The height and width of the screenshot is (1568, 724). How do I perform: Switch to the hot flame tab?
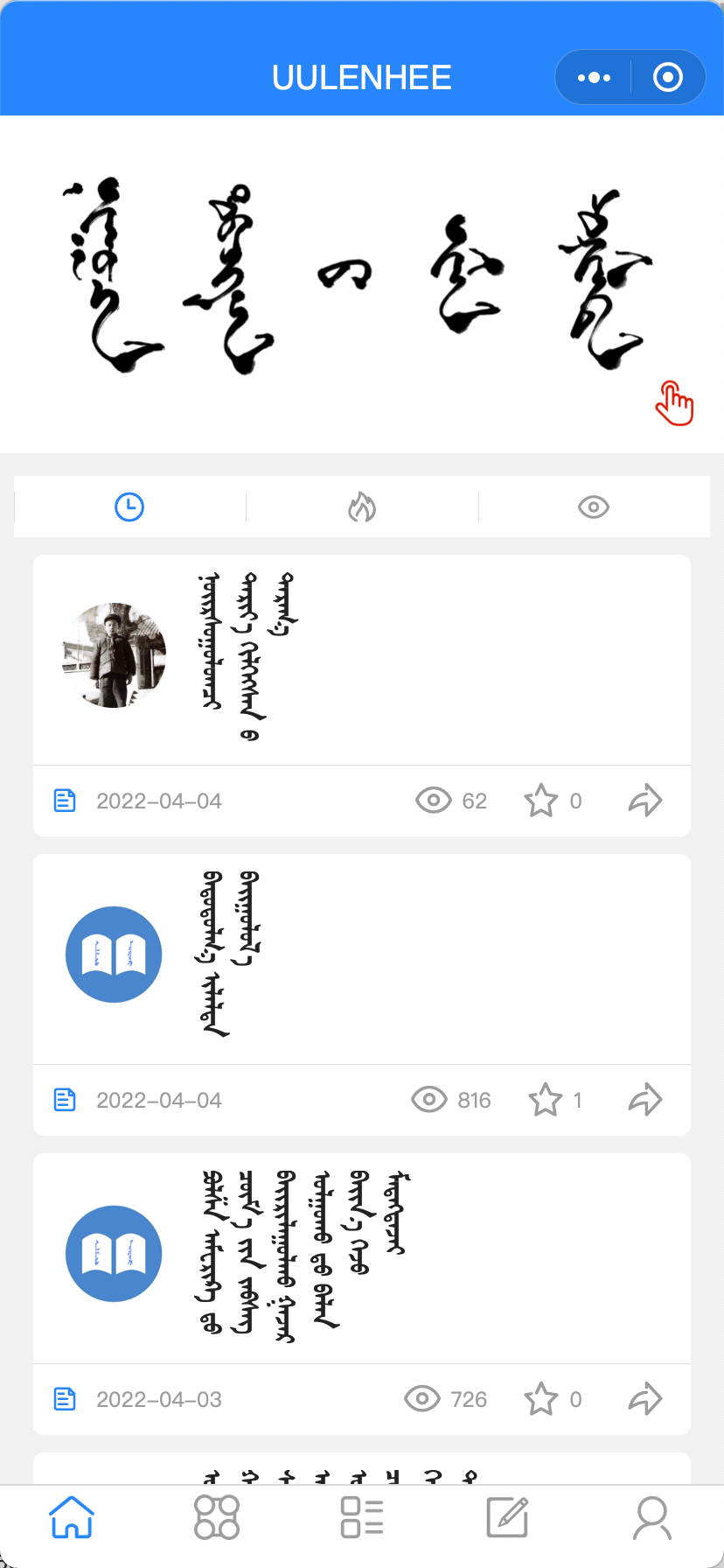(x=362, y=507)
